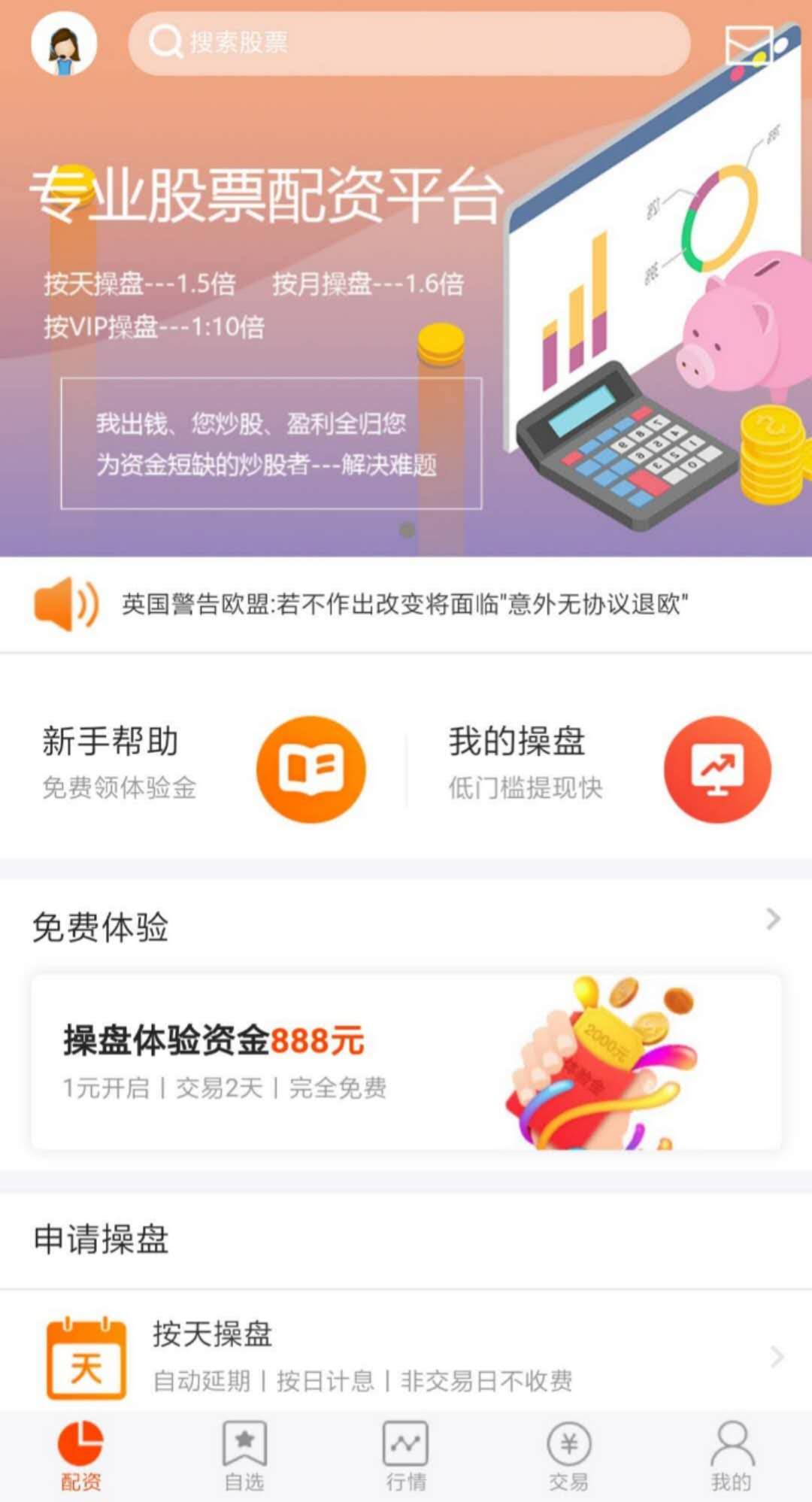Switch to the 我的 tab

tap(731, 1456)
